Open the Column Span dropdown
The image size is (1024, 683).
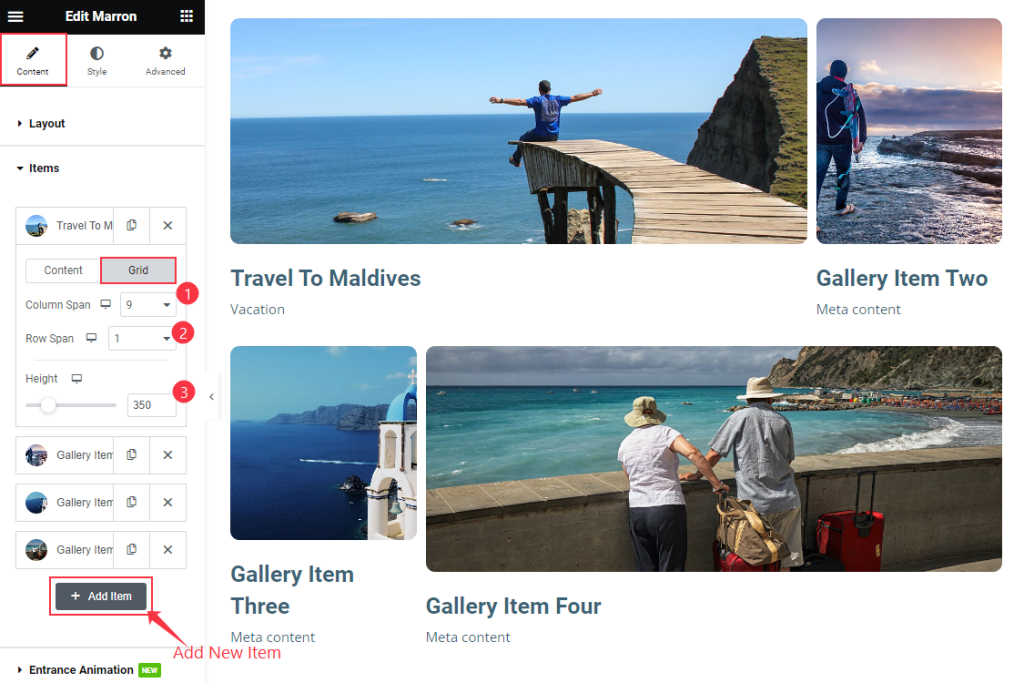147,305
